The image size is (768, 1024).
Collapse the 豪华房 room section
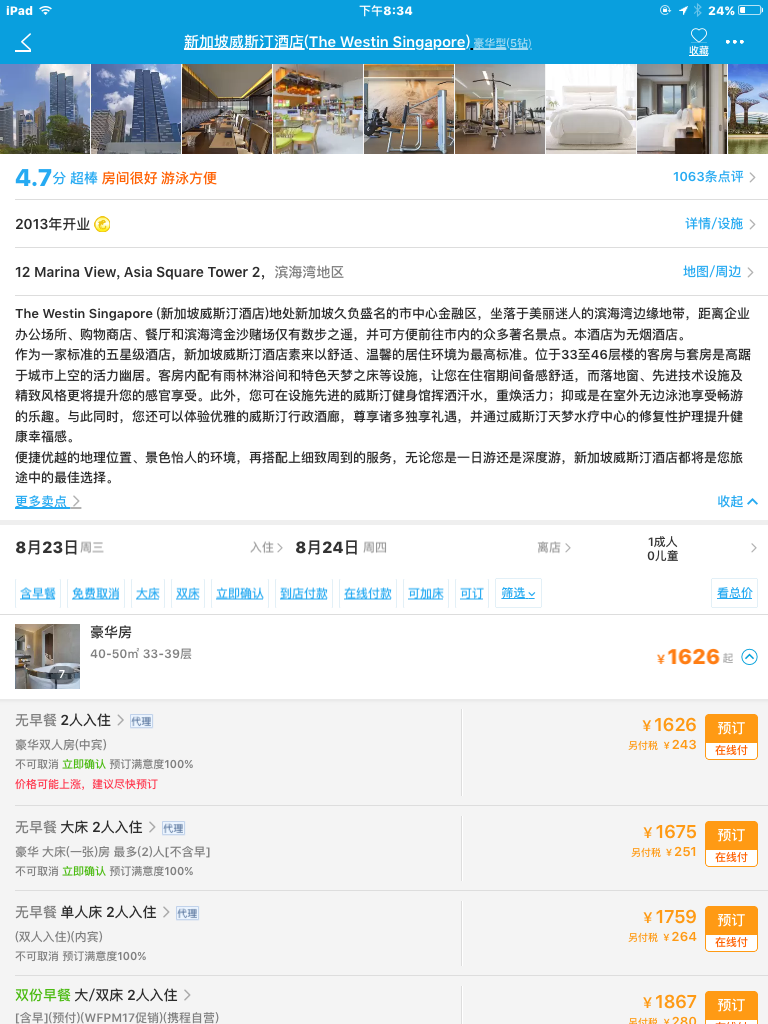click(x=750, y=657)
